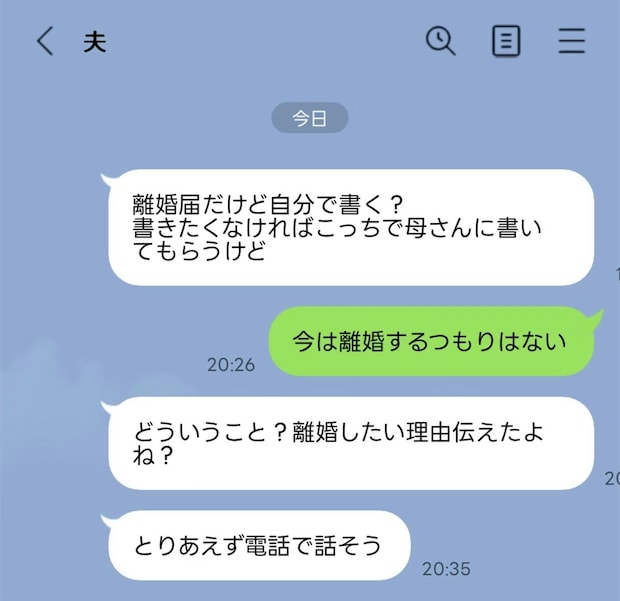This screenshot has width=620, height=601.
Task: Go back from the 夫 chat
Action: tap(45, 42)
